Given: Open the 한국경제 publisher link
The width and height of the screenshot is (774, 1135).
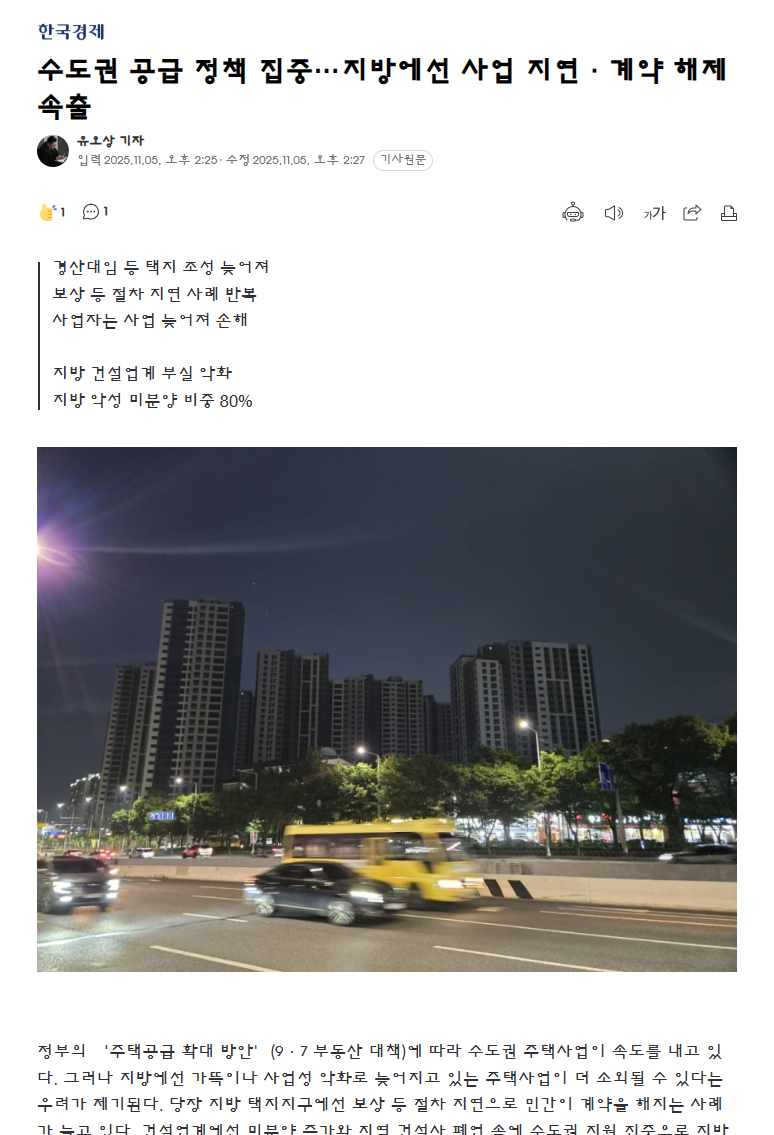Looking at the screenshot, I should [71, 31].
